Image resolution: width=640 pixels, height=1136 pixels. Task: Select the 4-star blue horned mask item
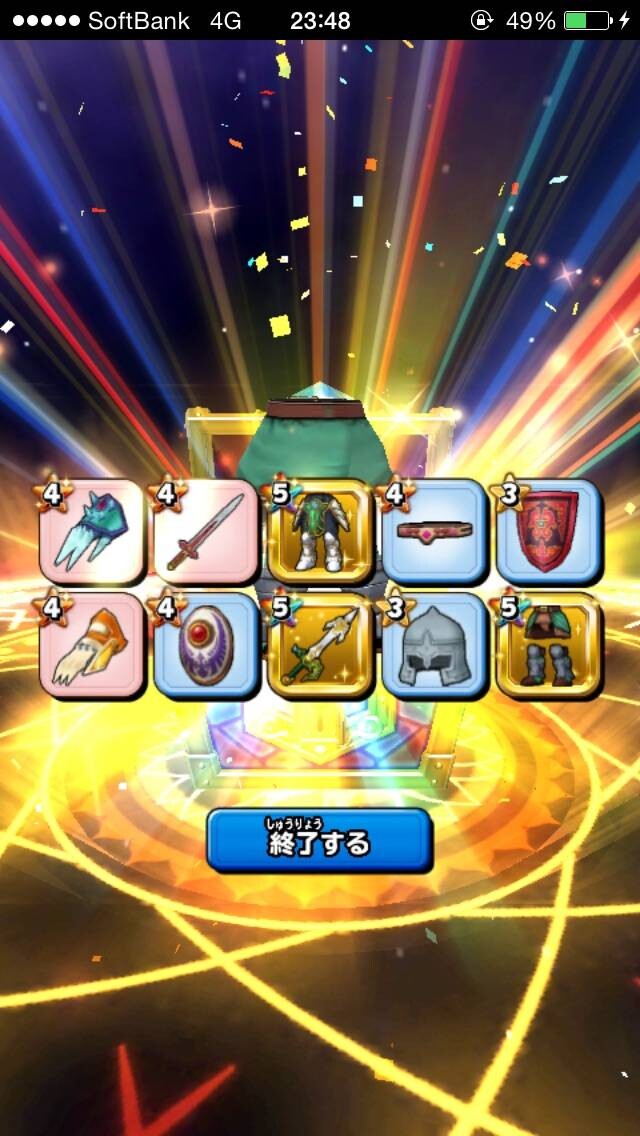(92, 531)
